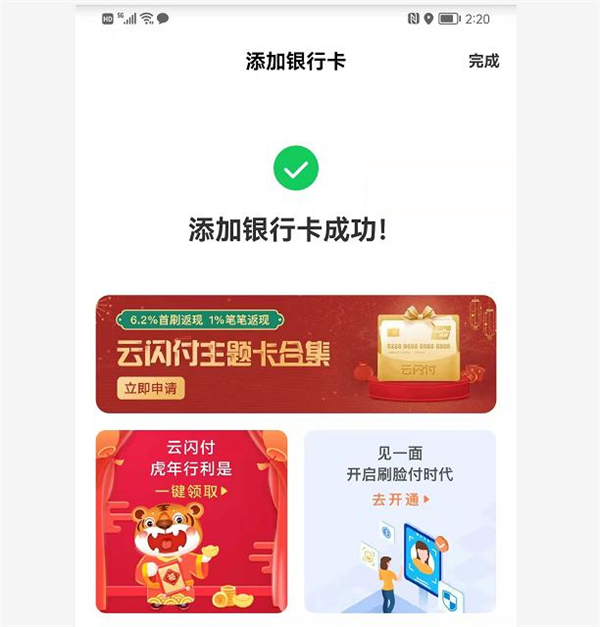The width and height of the screenshot is (600, 627).
Task: Open the 云闪付主题卡合集 promotional banner
Action: (x=295, y=353)
